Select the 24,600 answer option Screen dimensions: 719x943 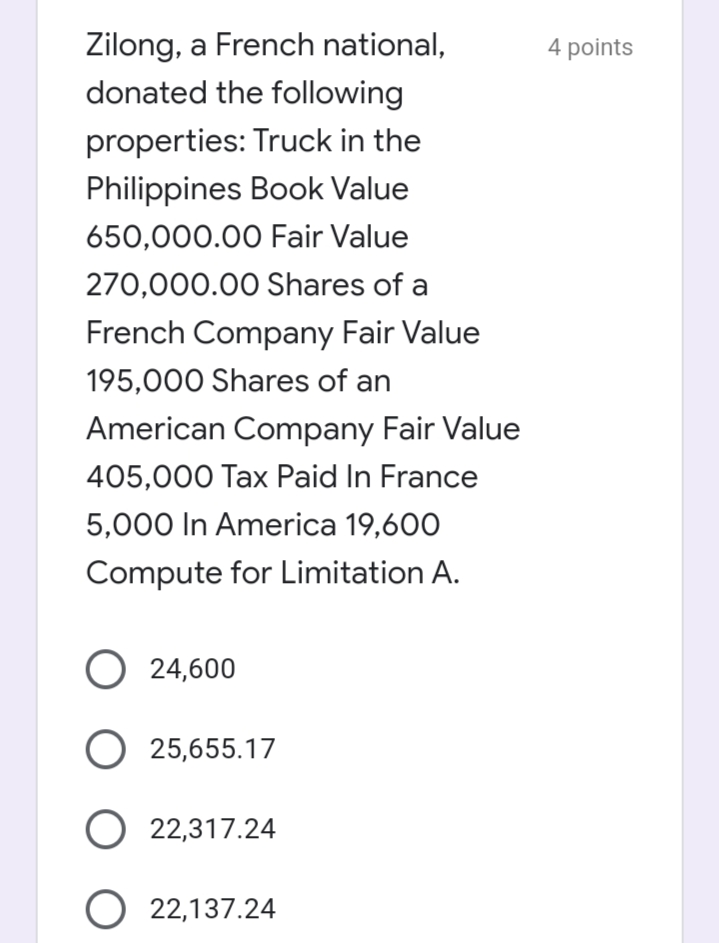click(x=106, y=669)
